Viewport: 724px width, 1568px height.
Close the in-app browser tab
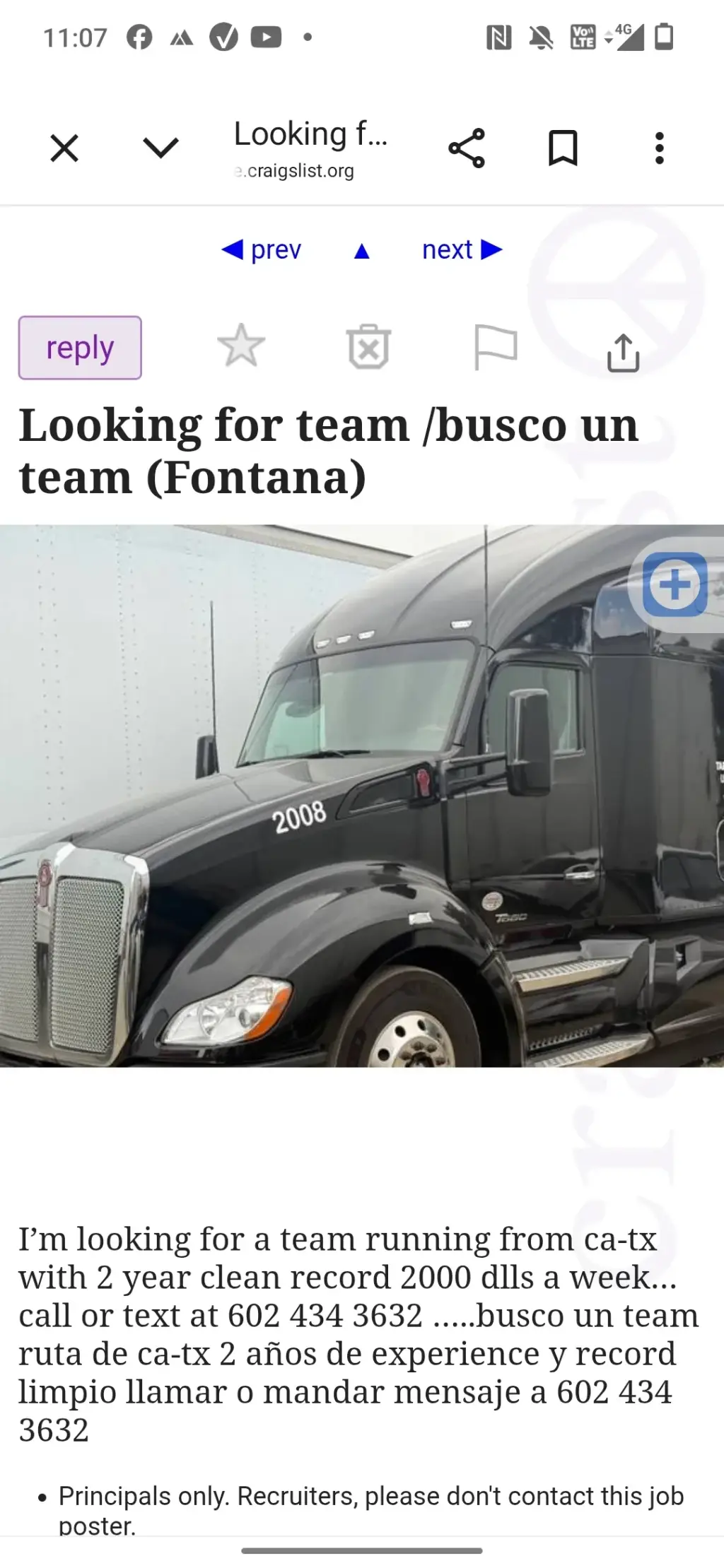64,148
